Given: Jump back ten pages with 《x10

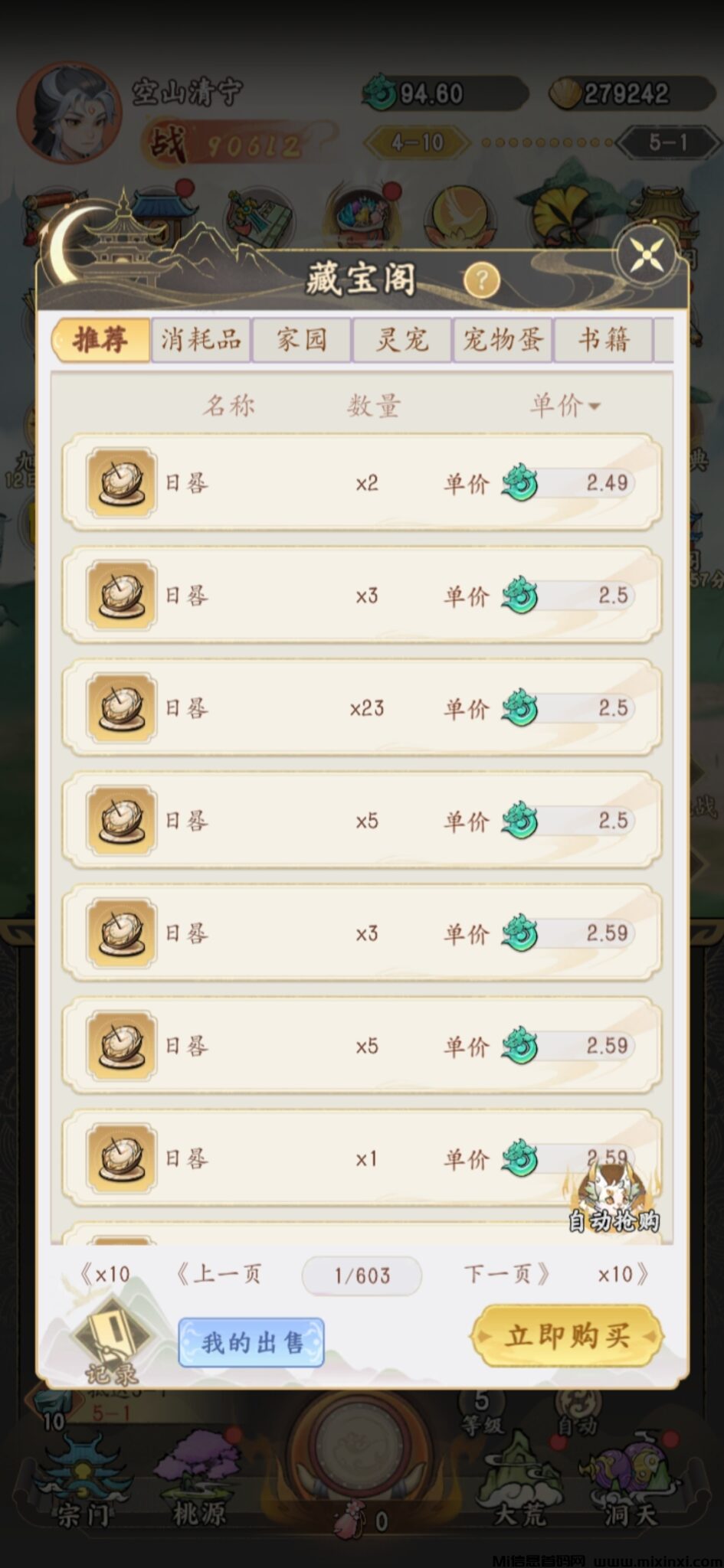Looking at the screenshot, I should [106, 1275].
